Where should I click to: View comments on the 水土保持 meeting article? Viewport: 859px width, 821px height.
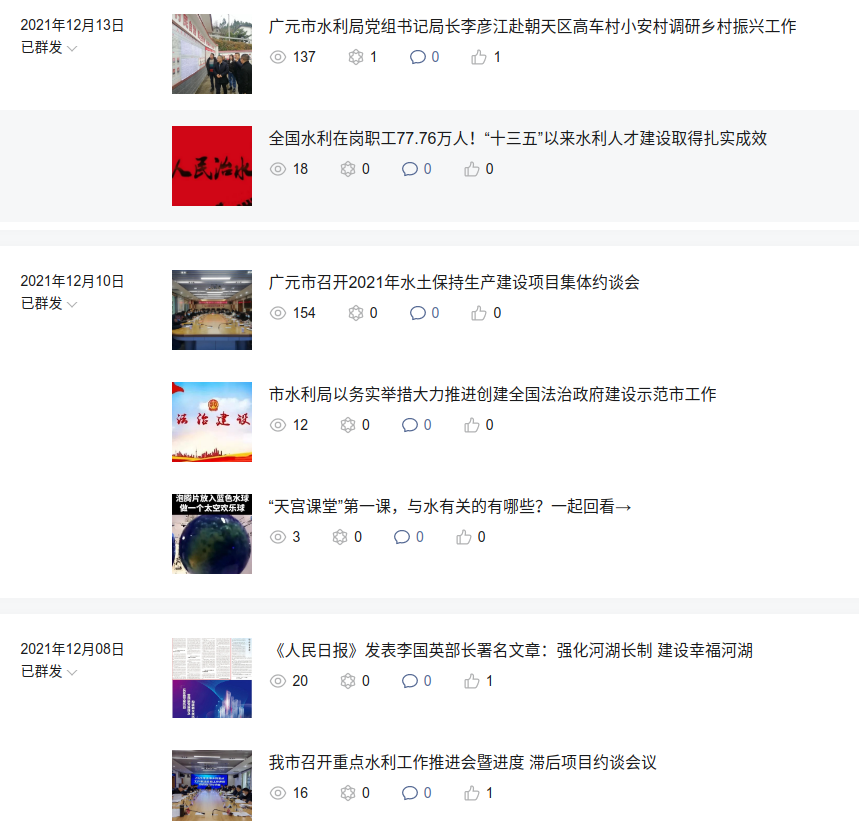424,314
